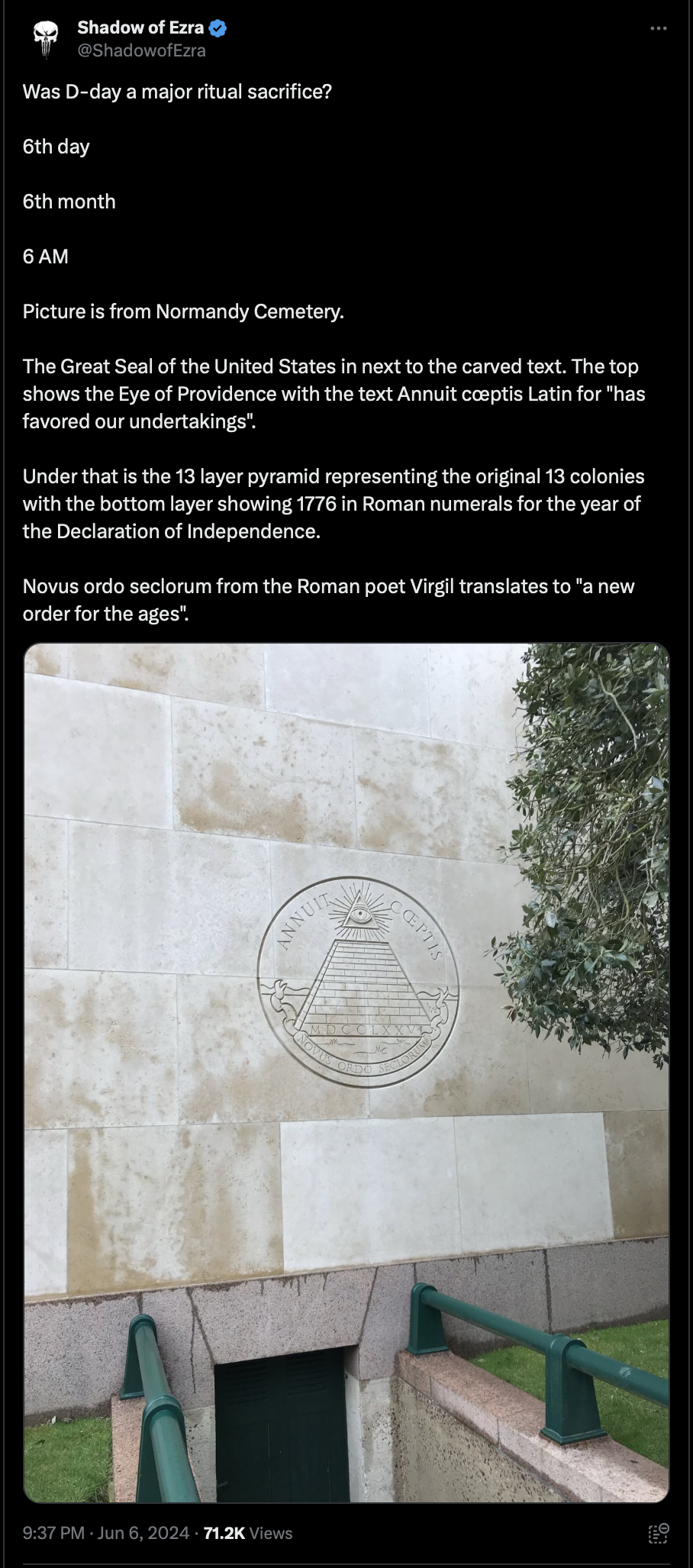The image size is (693, 1568).
Task: Expand the Normandy Cemetery seal photo
Action: [x=346, y=1073]
